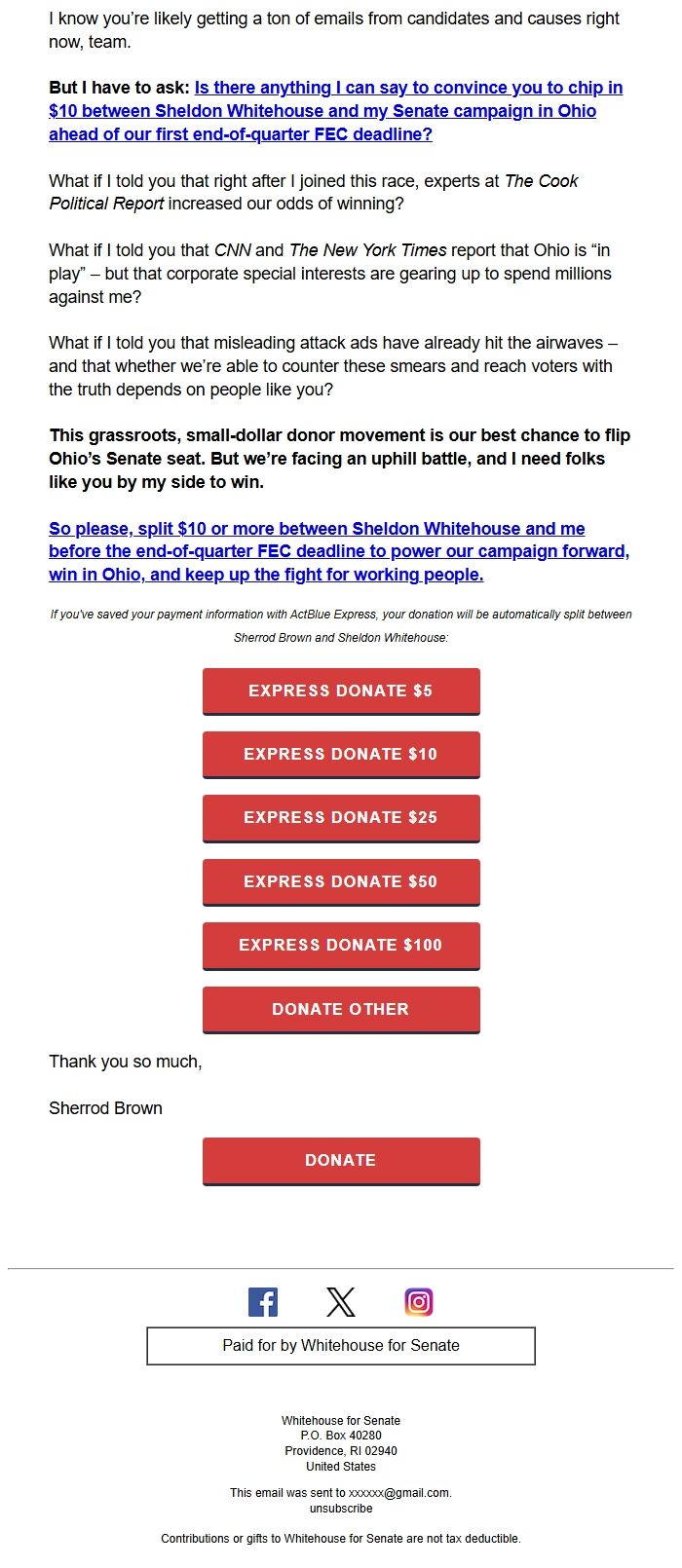The width and height of the screenshot is (682, 1568).
Task: Open the Facebook icon
Action: click(263, 1302)
